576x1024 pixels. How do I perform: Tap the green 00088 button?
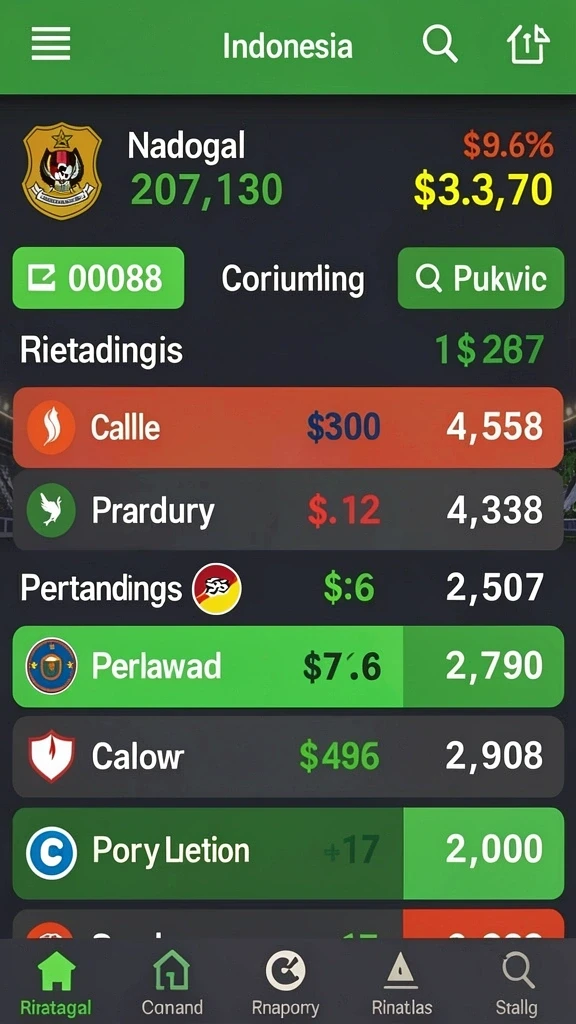coord(99,278)
